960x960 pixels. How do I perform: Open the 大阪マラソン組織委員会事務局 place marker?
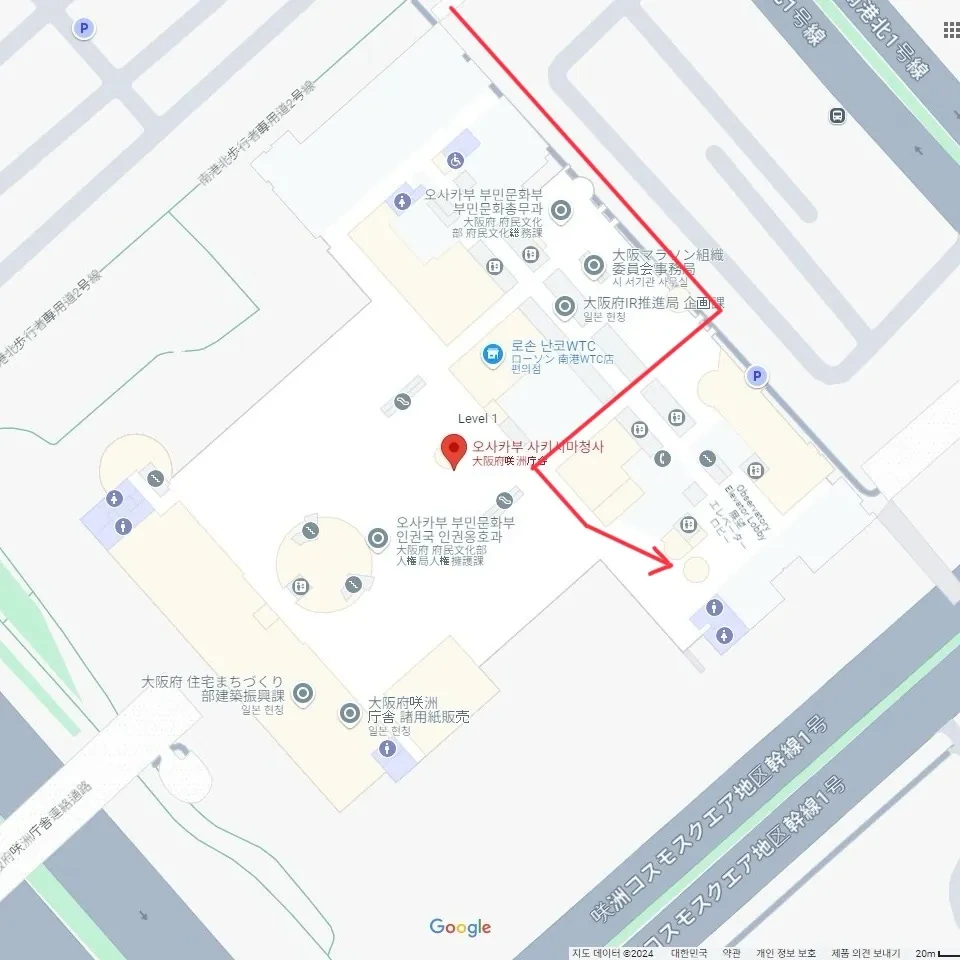click(x=595, y=265)
